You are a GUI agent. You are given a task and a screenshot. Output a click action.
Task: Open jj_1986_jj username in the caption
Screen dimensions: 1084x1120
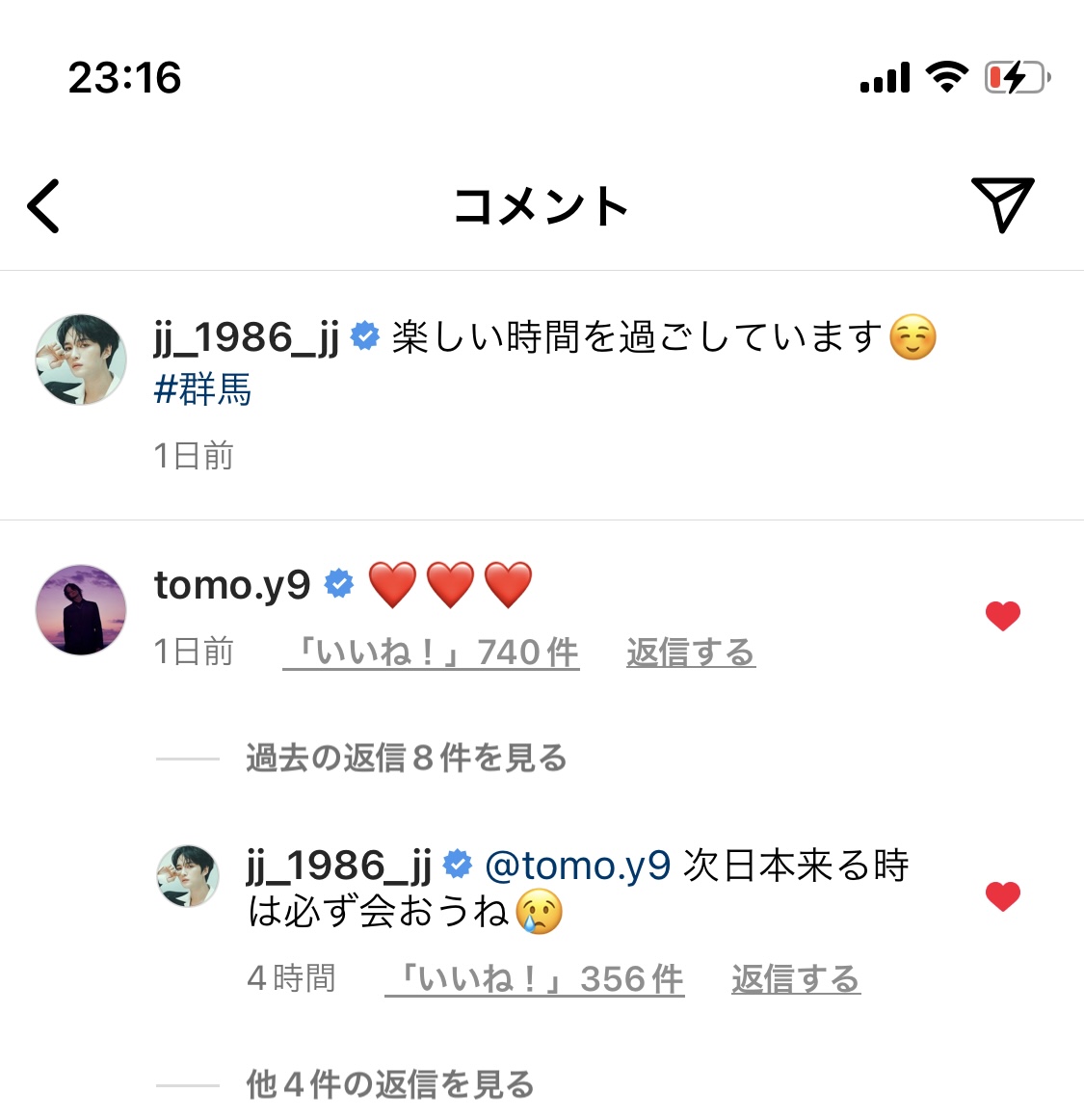pos(247,337)
